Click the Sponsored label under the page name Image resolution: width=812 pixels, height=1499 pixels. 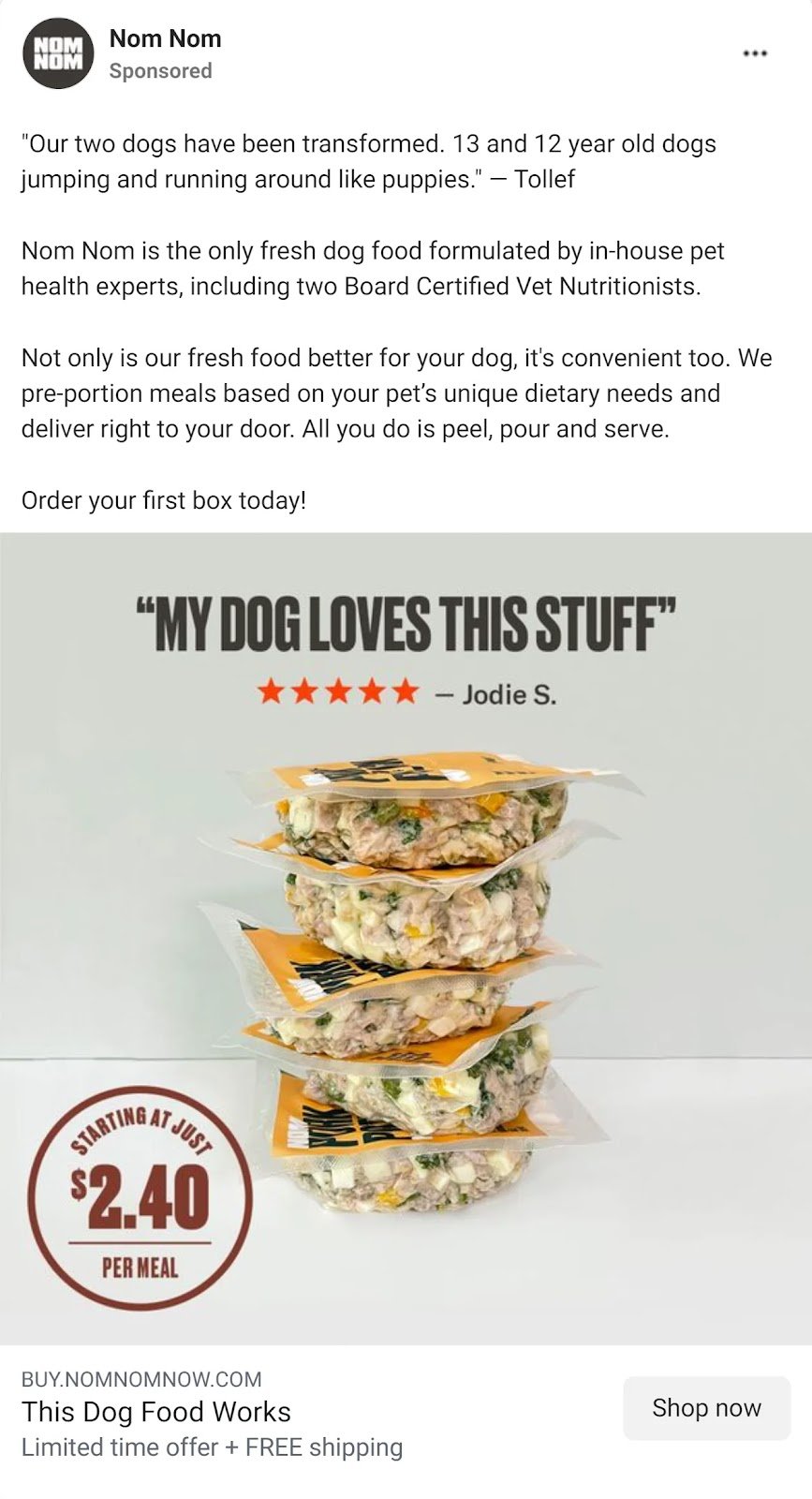pos(157,69)
